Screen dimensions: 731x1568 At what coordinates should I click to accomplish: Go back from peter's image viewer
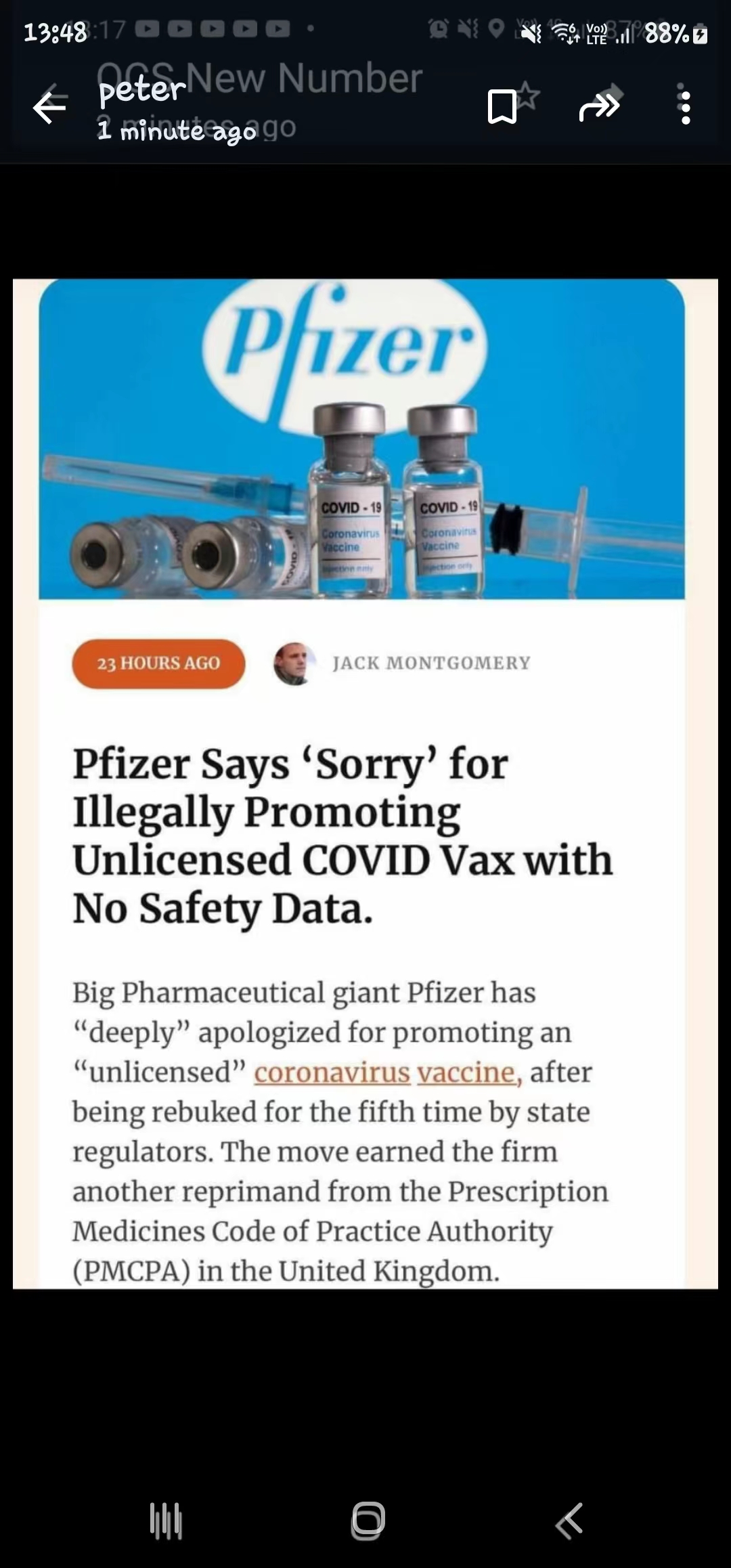(50, 107)
